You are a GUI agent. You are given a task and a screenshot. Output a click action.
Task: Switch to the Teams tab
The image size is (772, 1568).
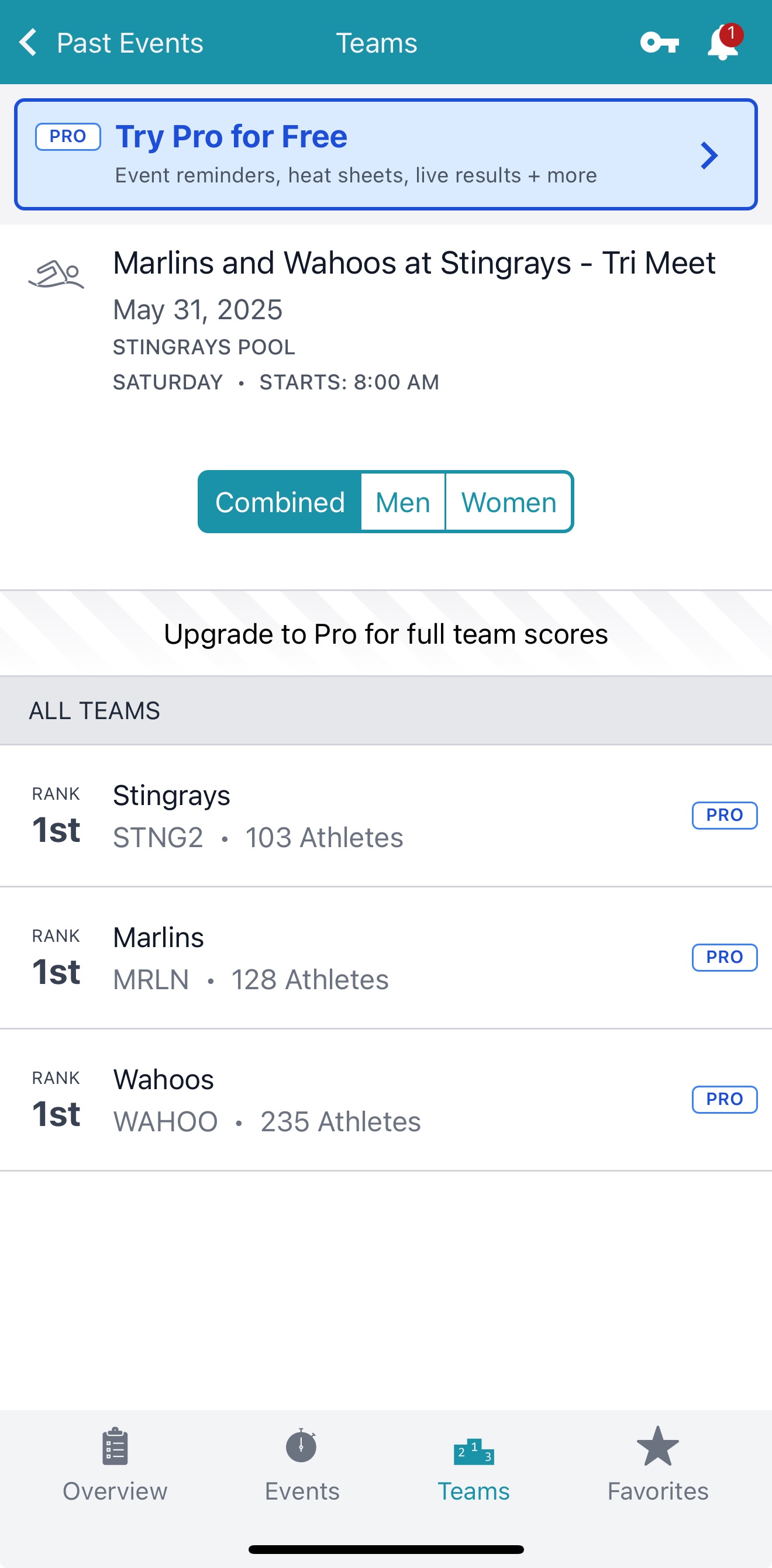click(475, 1473)
